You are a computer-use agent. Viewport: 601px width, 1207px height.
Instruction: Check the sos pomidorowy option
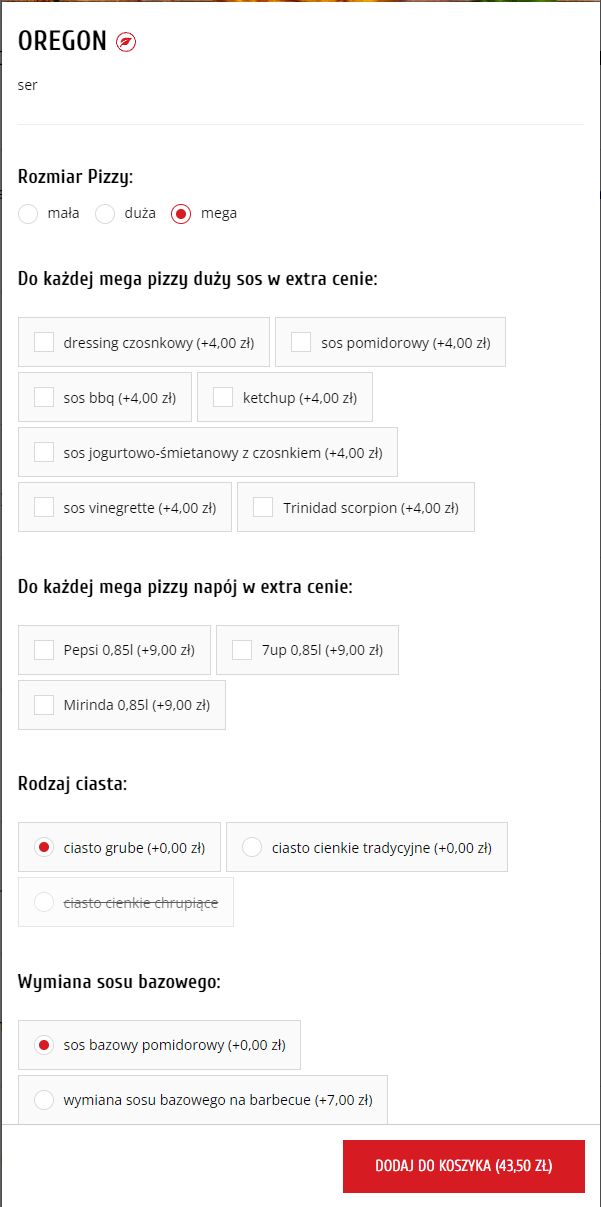pos(301,343)
